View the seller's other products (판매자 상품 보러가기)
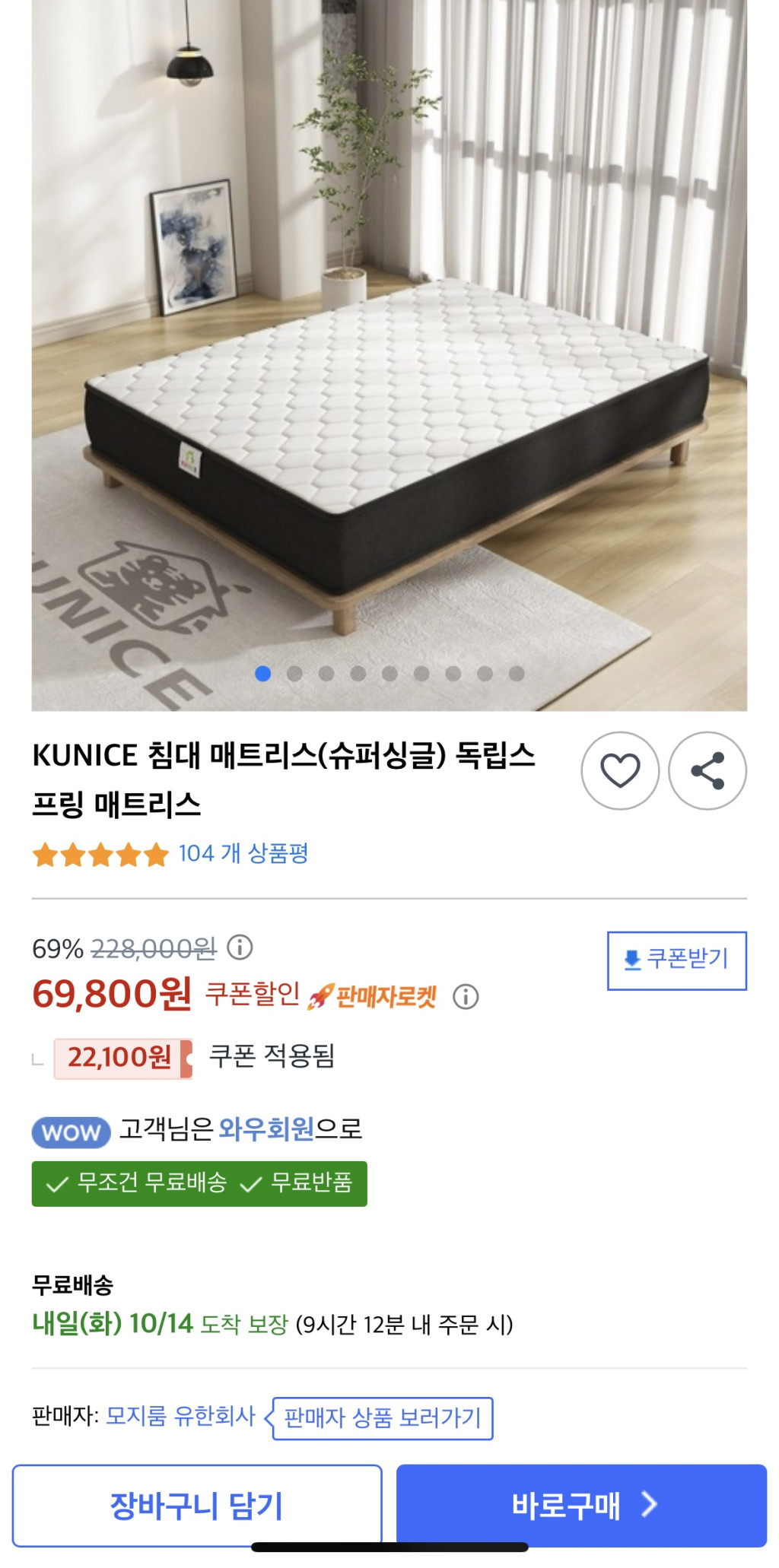Viewport: 779px width, 1568px height. coord(383,1417)
